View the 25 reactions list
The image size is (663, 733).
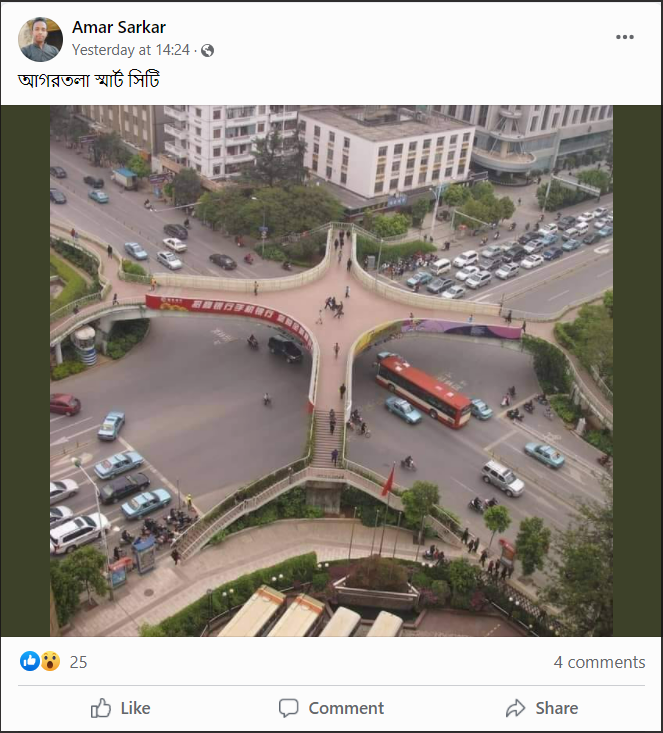click(x=78, y=662)
